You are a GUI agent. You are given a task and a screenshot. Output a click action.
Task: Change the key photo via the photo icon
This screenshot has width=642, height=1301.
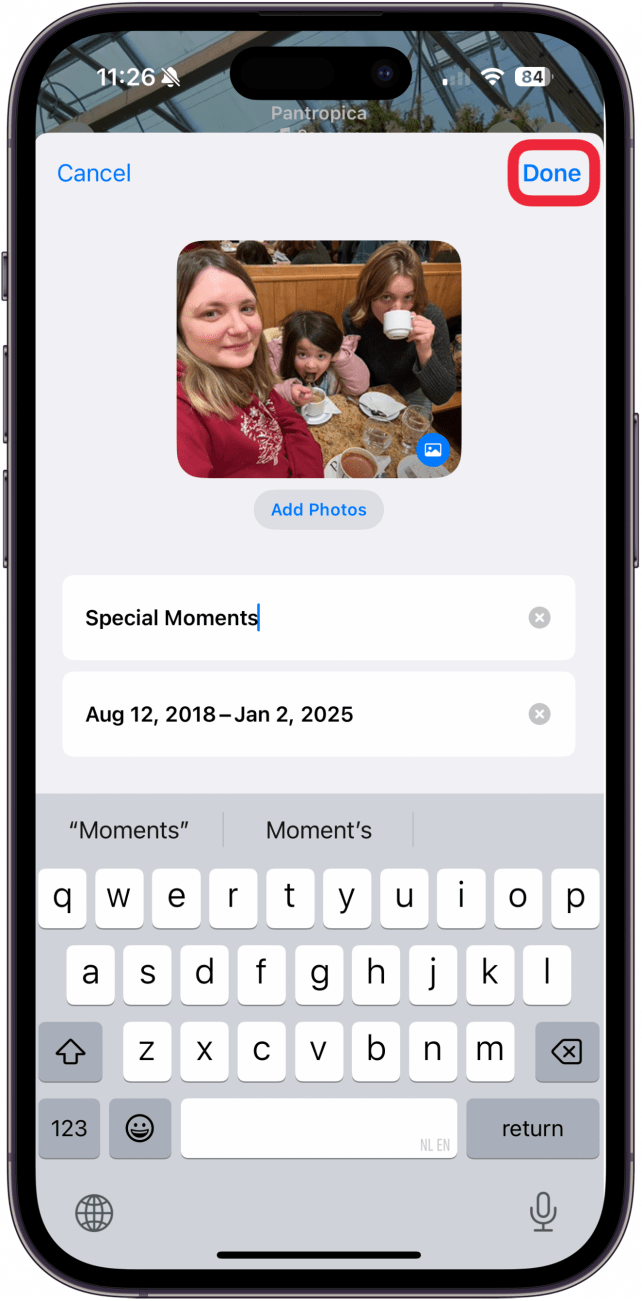432,450
